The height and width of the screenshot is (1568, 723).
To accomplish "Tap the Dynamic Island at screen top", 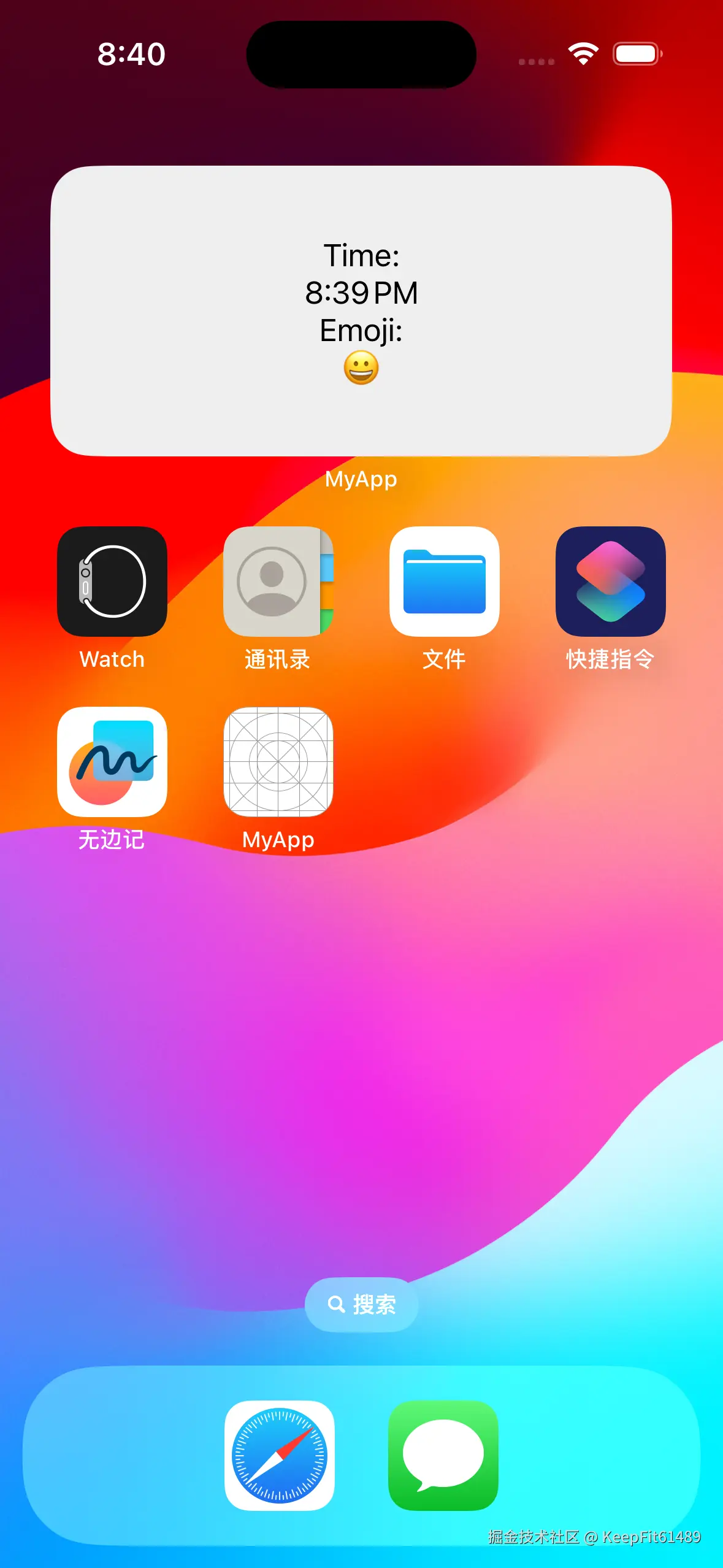I will click(x=361, y=54).
